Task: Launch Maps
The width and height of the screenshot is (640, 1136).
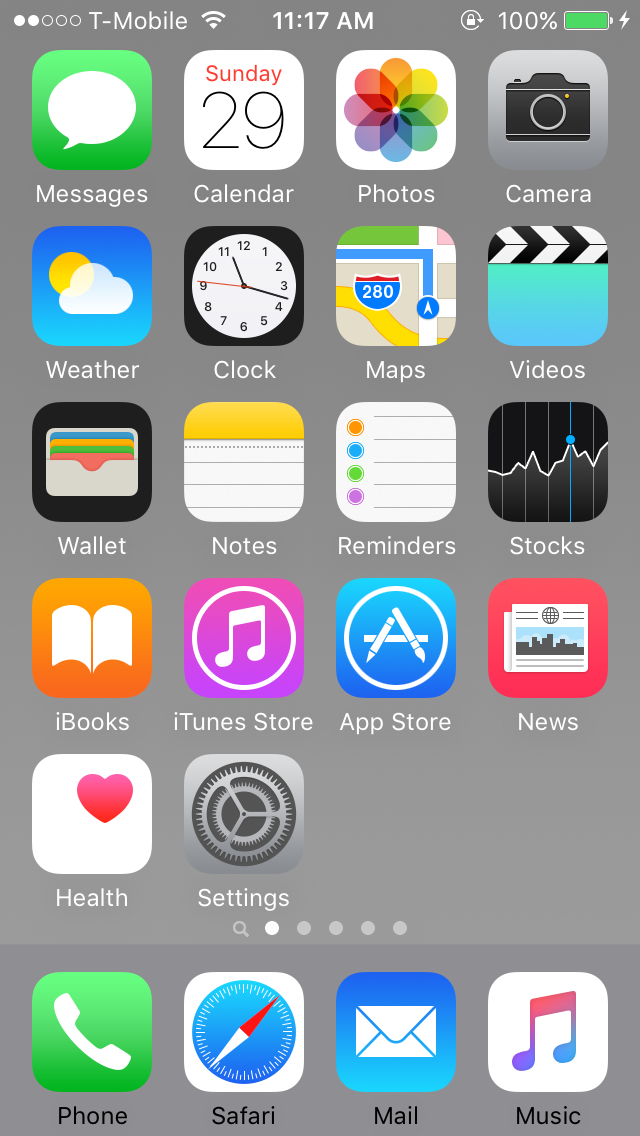Action: pyautogui.click(x=396, y=286)
